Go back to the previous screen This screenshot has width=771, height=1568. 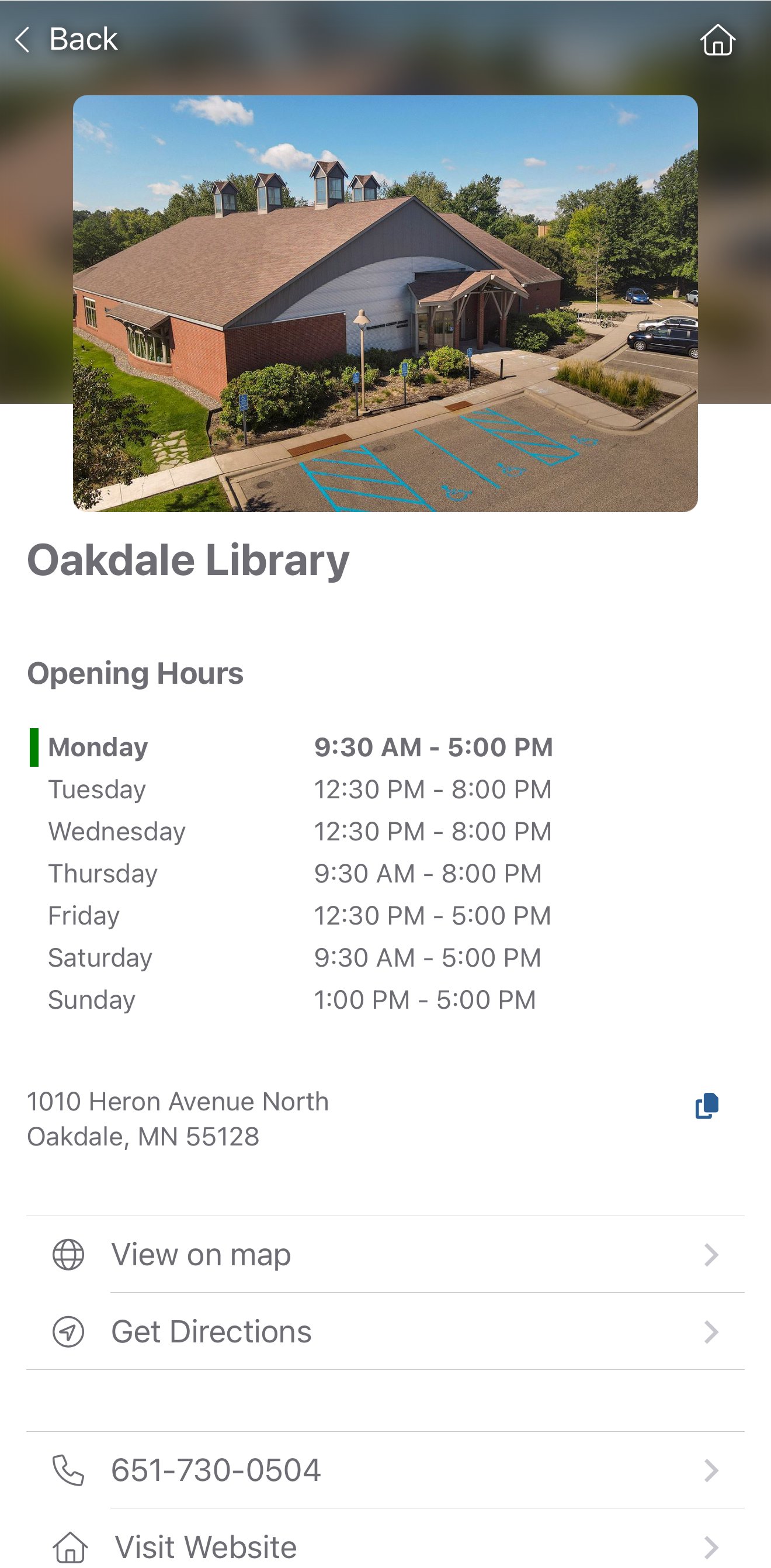[x=66, y=40]
